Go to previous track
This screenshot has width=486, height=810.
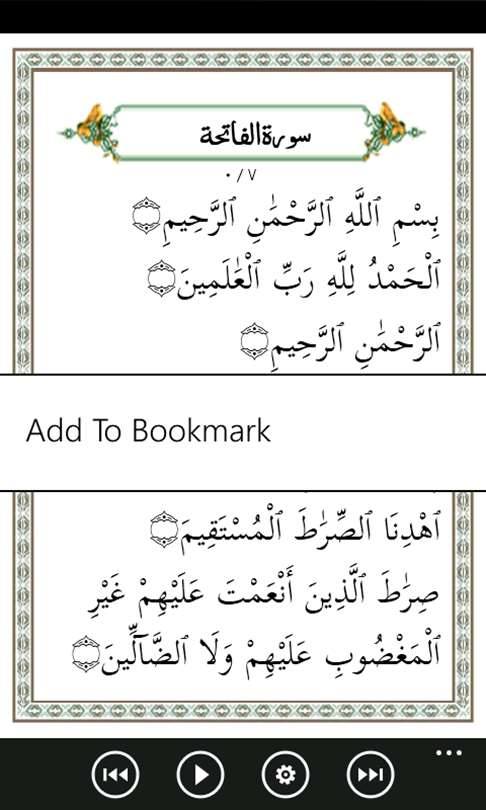click(x=115, y=774)
